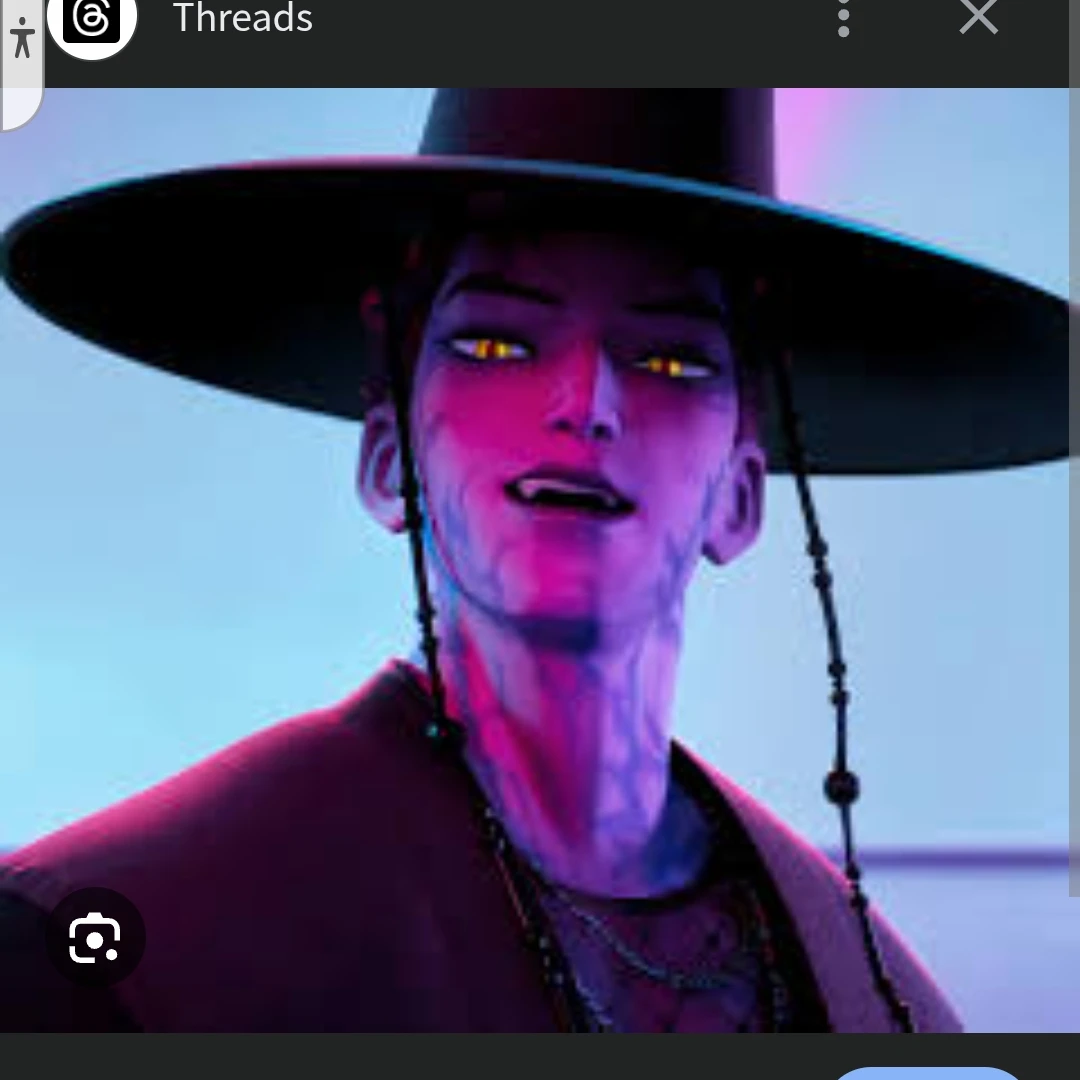Image resolution: width=1080 pixels, height=1080 pixels.
Task: Open the three-dot overflow menu
Action: (x=843, y=18)
